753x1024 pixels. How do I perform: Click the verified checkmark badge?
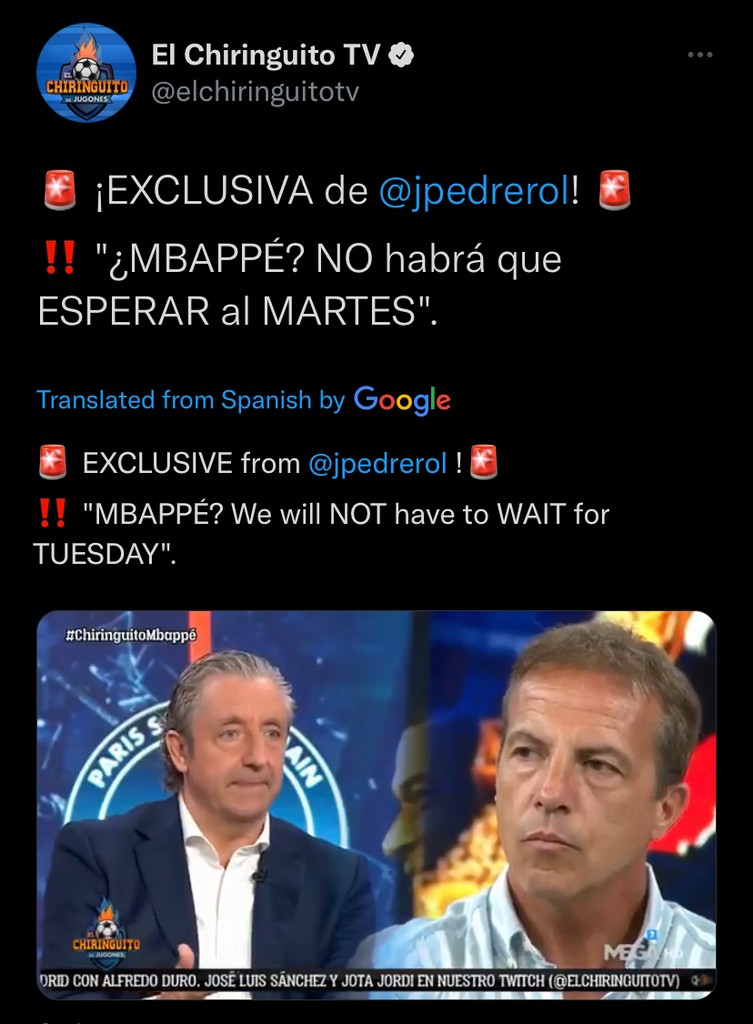coord(401,56)
